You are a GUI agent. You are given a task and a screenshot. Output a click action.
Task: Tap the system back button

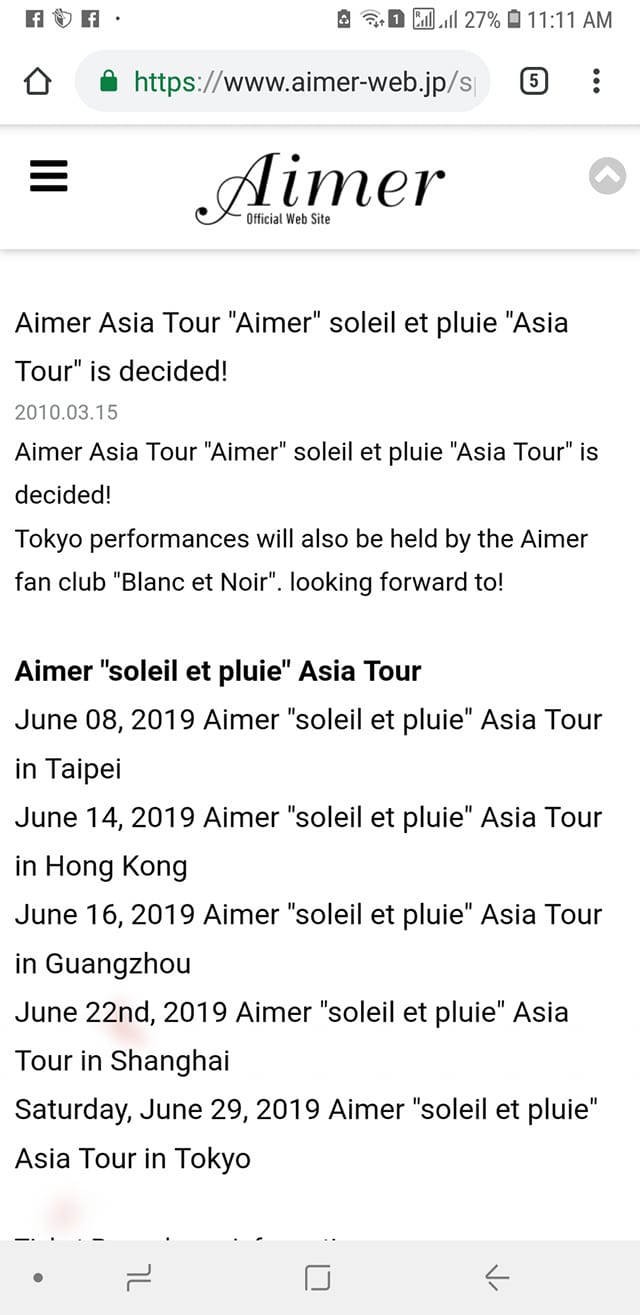tap(496, 1277)
